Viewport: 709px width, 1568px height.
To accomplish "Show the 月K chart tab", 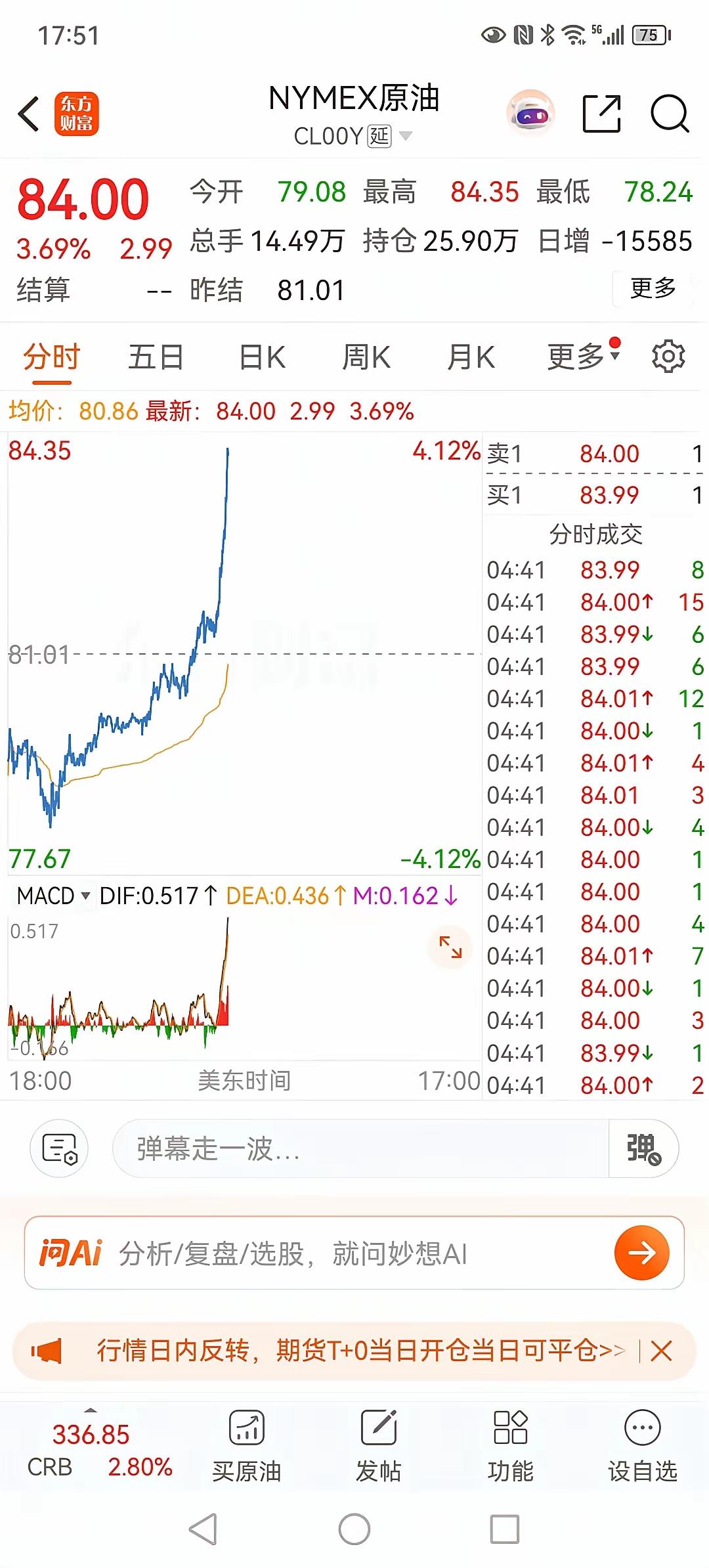I will coord(471,358).
